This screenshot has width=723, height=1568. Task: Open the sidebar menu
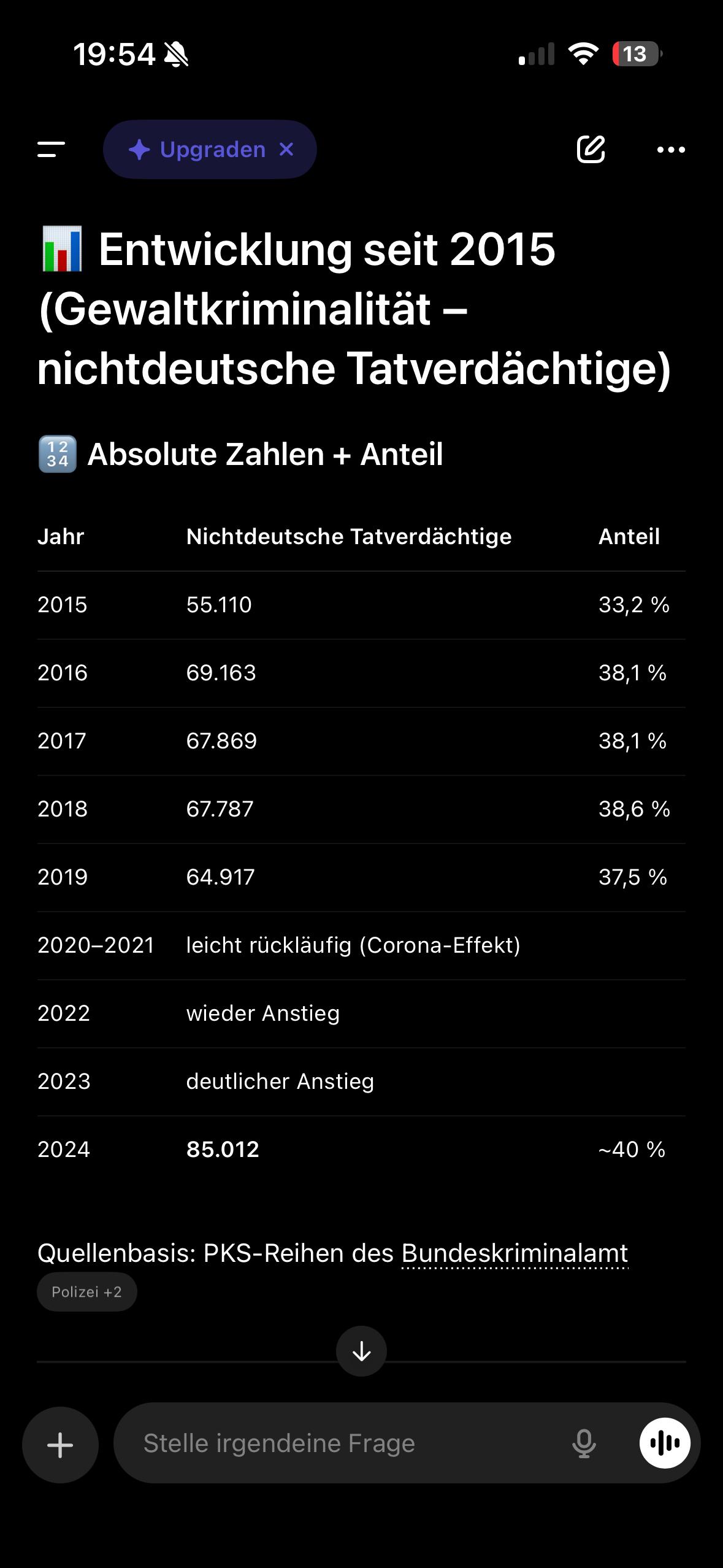(51, 149)
